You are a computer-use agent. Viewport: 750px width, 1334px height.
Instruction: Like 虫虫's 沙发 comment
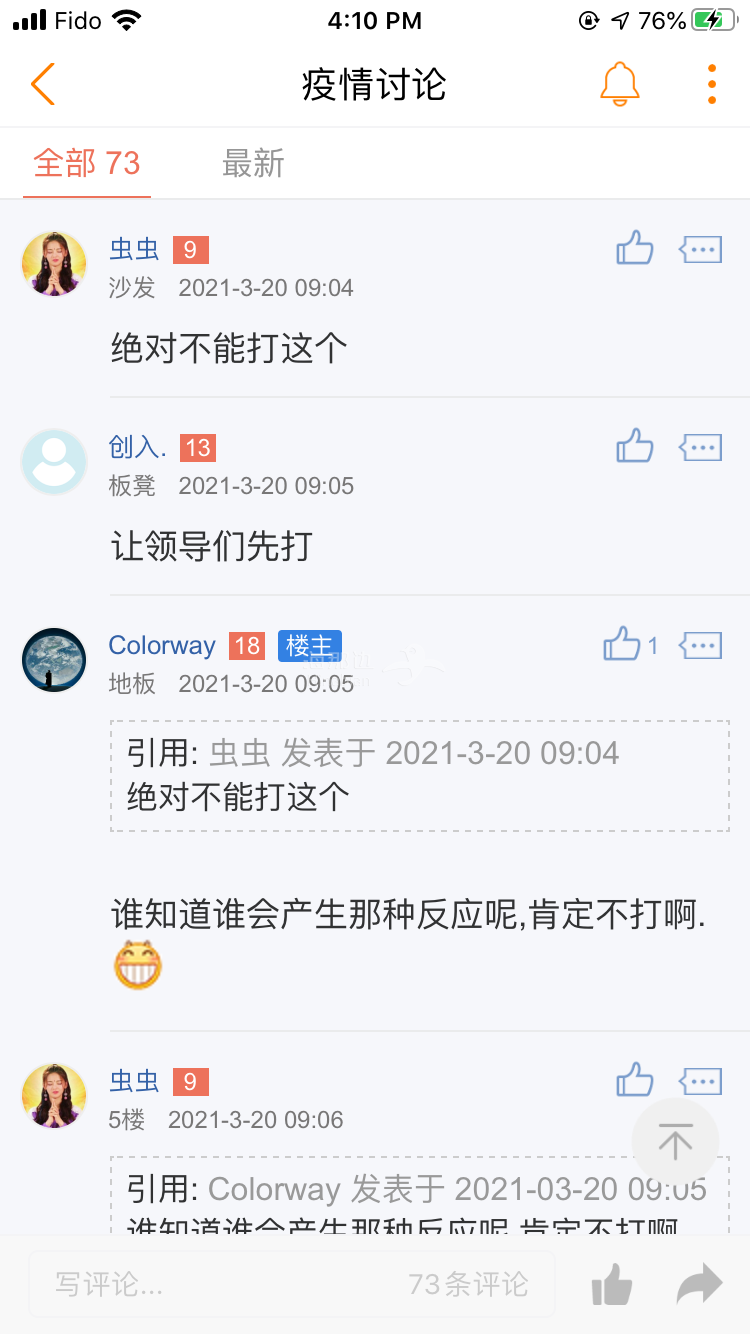pyautogui.click(x=634, y=248)
